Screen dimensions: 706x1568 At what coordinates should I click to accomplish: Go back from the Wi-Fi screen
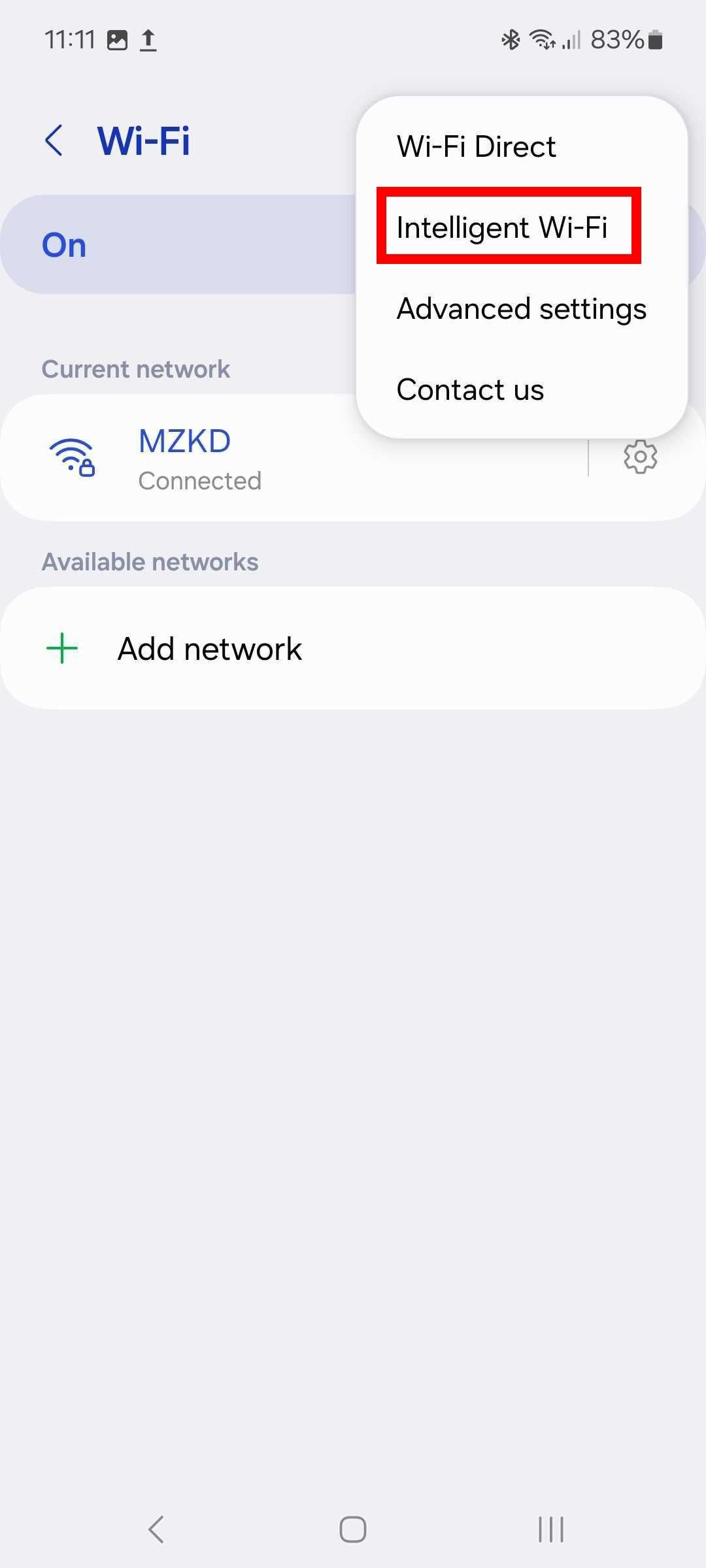(x=54, y=140)
